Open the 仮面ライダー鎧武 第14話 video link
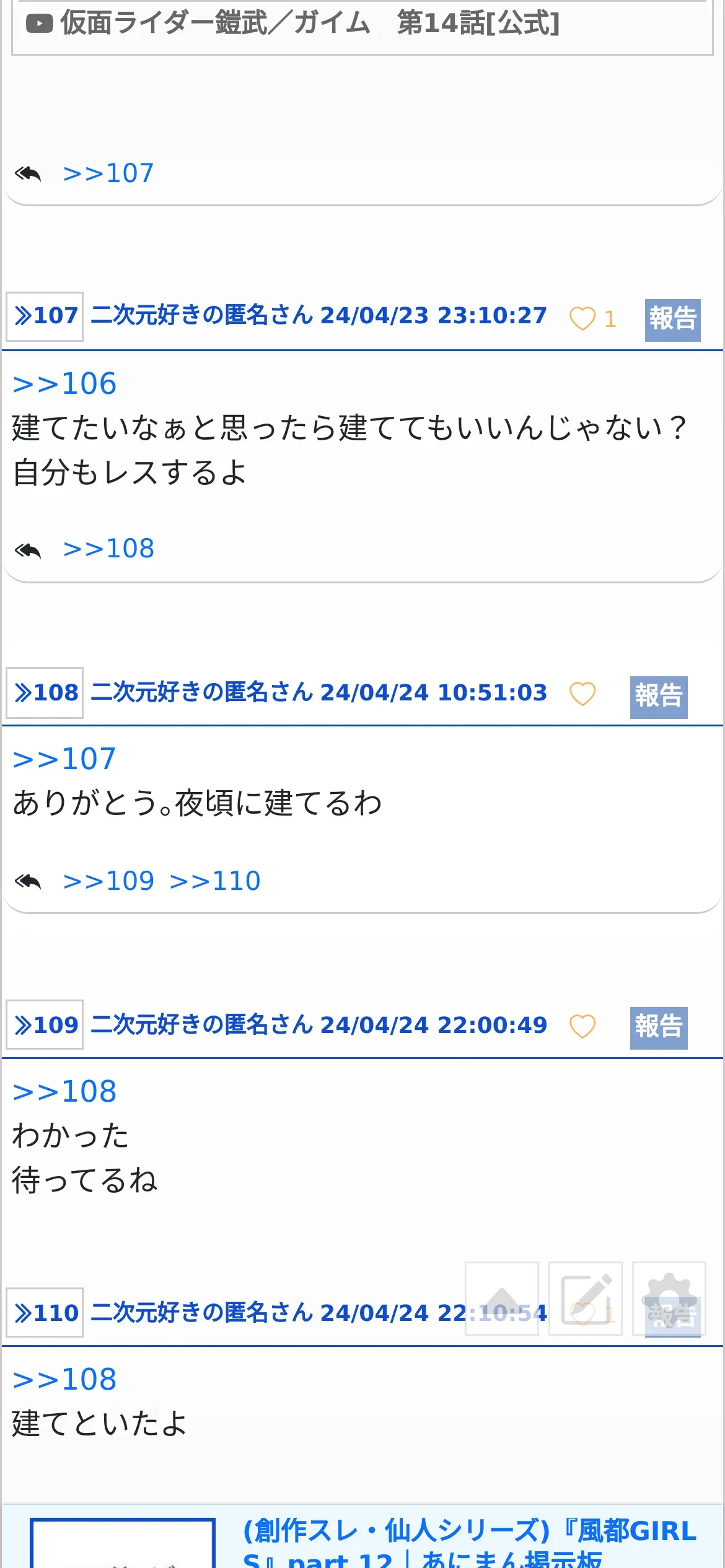The image size is (725, 1568). [310, 24]
